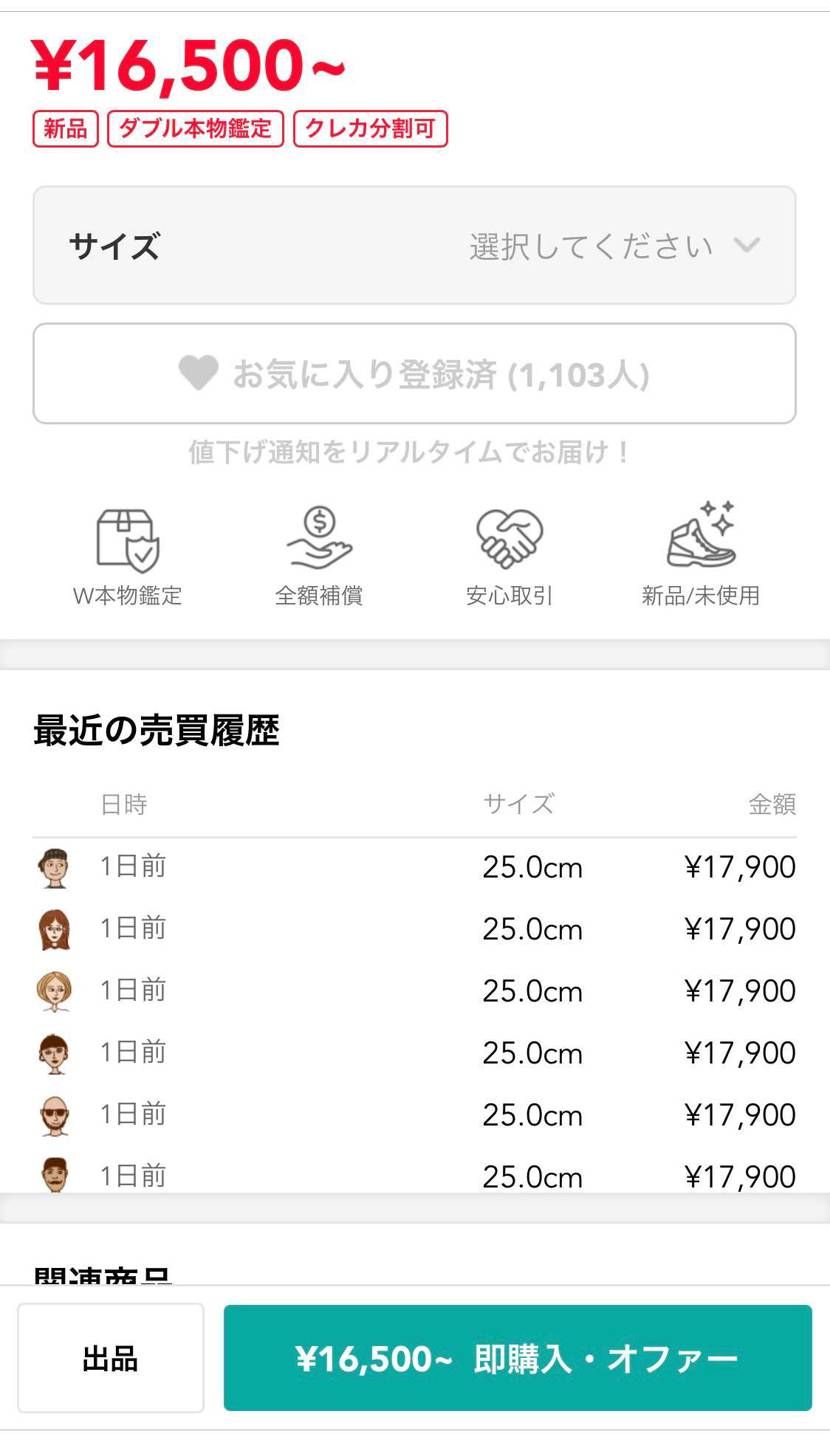The image size is (830, 1434).
Task: Click the ダブル本物鑑定 badge
Action: click(194, 128)
